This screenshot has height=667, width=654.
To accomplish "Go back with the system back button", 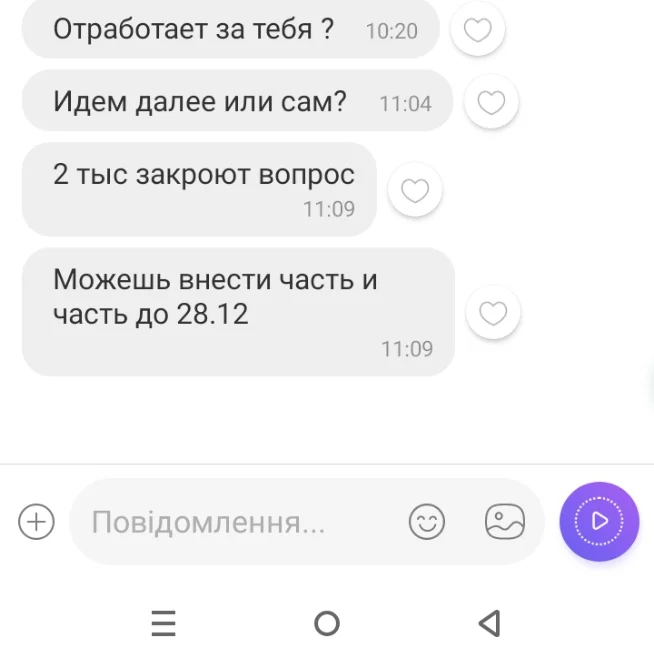I will pyautogui.click(x=489, y=623).
